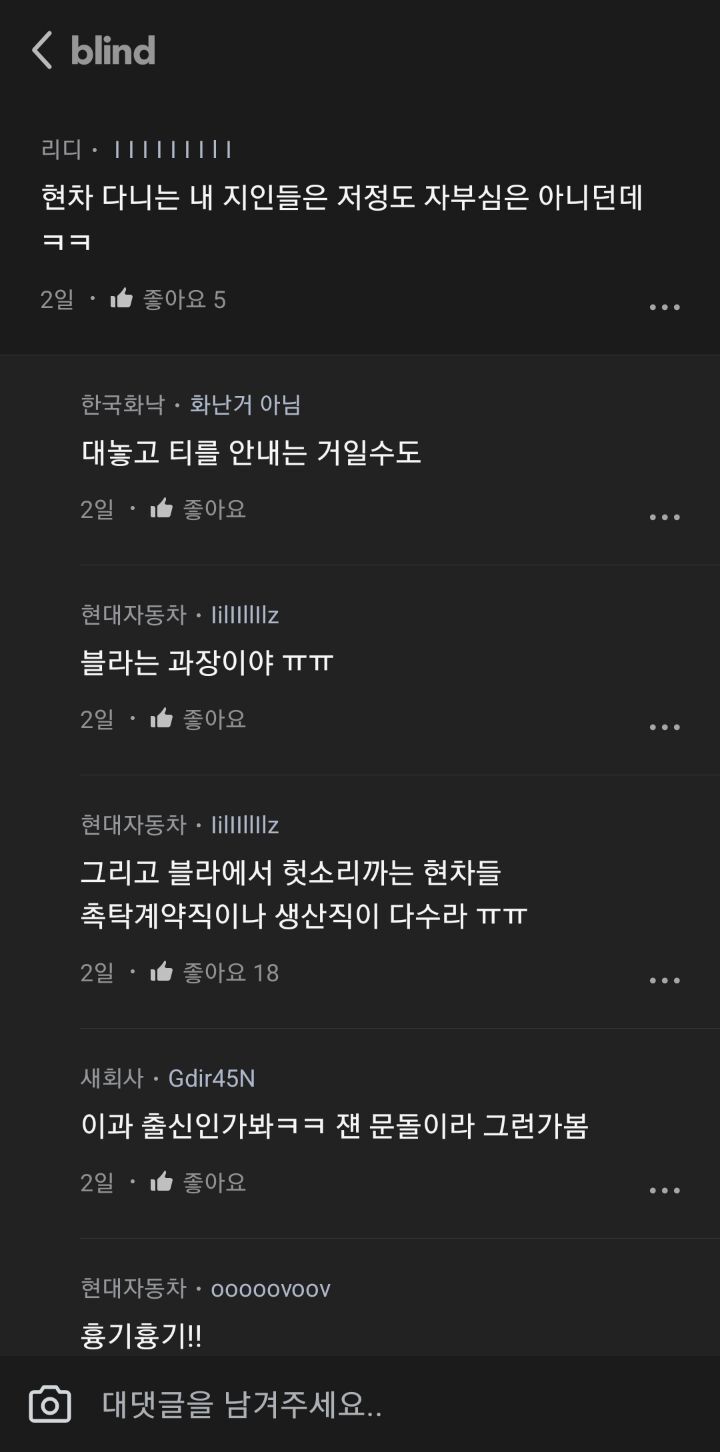Go back using the arrow beside blind
Image resolution: width=720 pixels, height=1452 pixels.
[41, 50]
